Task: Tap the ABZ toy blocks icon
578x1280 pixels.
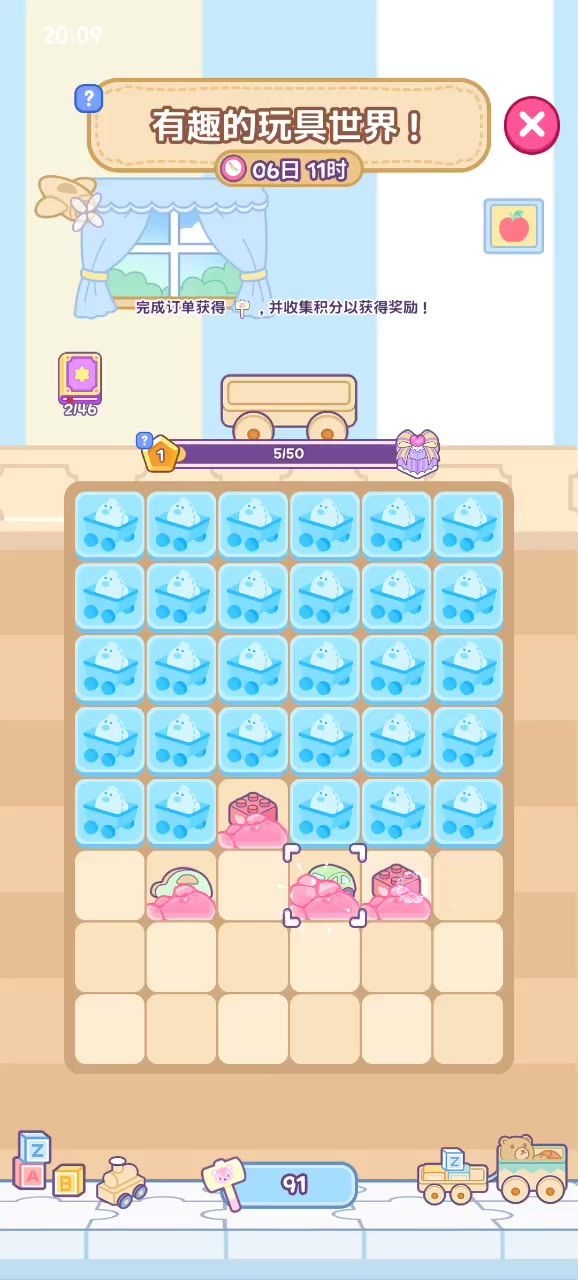Action: [47, 1165]
